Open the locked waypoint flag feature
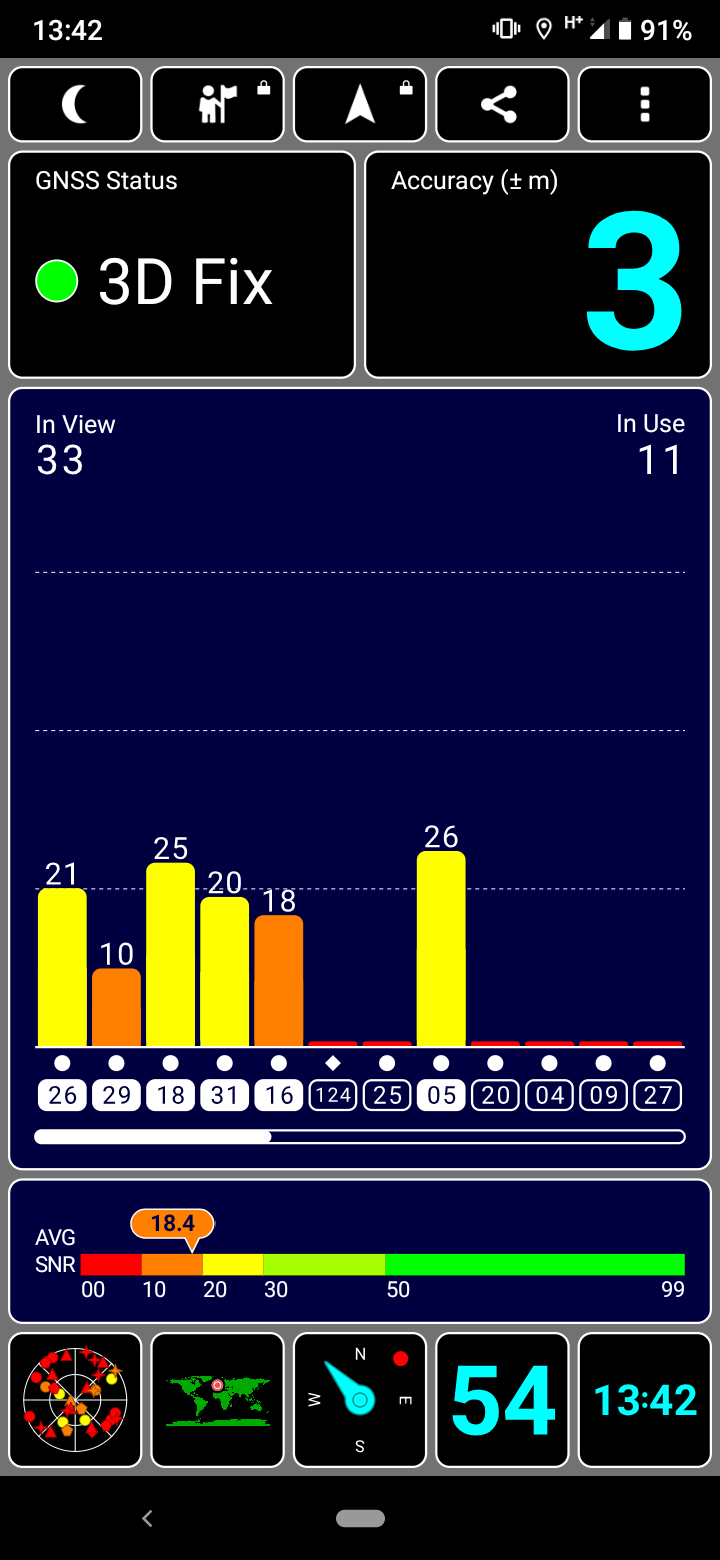This screenshot has width=720, height=1560. point(218,104)
